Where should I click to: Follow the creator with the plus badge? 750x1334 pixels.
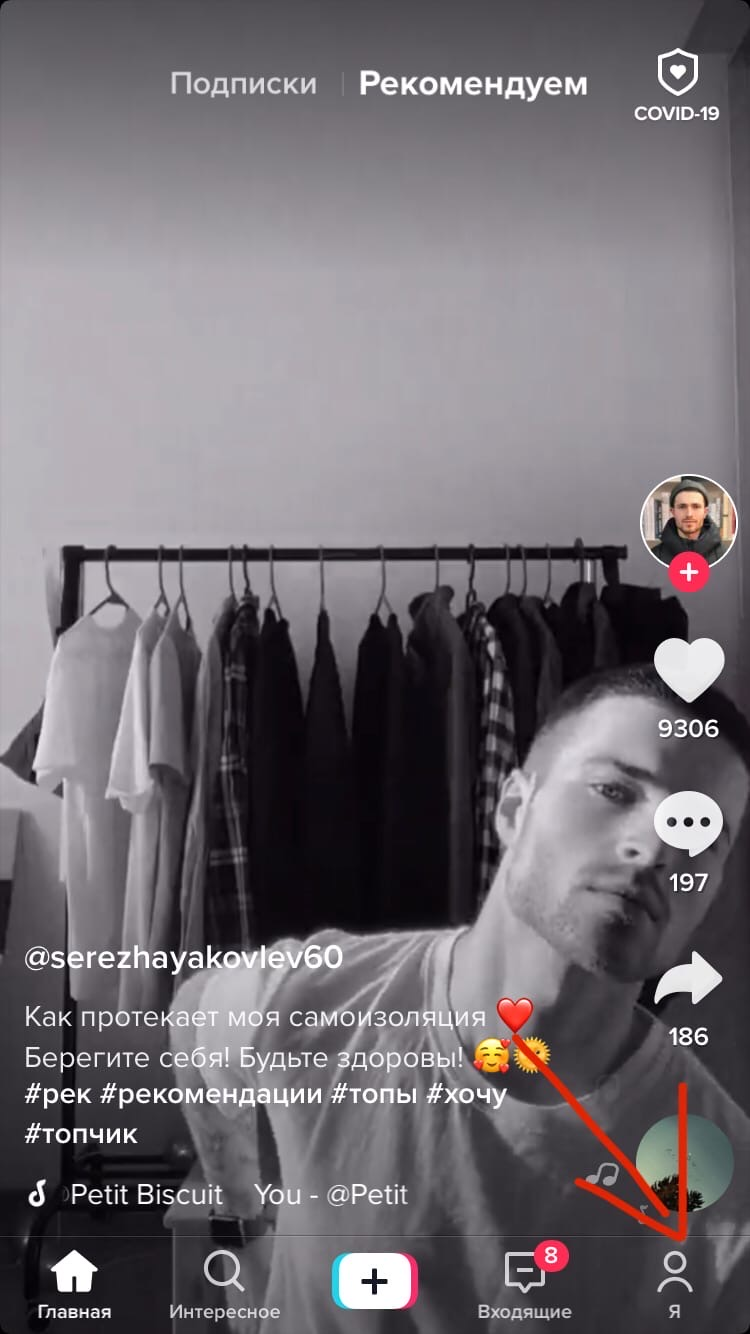tap(688, 572)
